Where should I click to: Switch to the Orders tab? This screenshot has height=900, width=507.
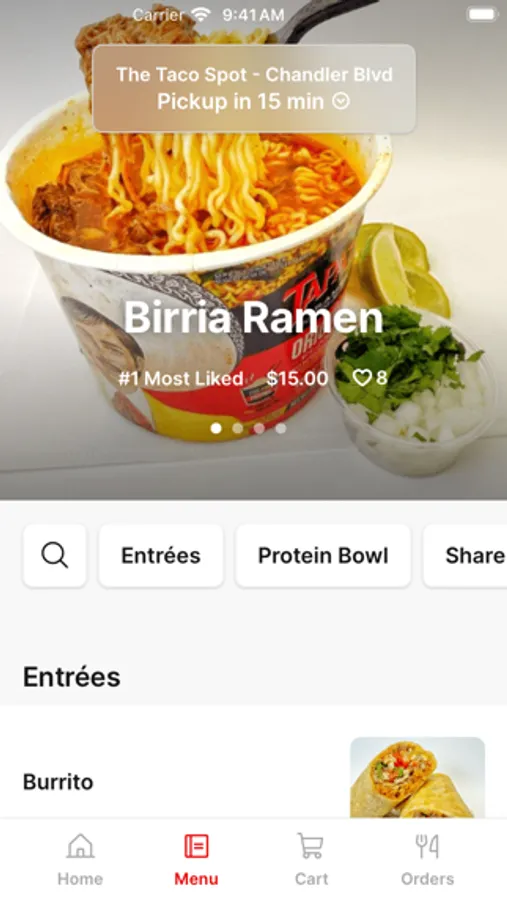point(427,860)
